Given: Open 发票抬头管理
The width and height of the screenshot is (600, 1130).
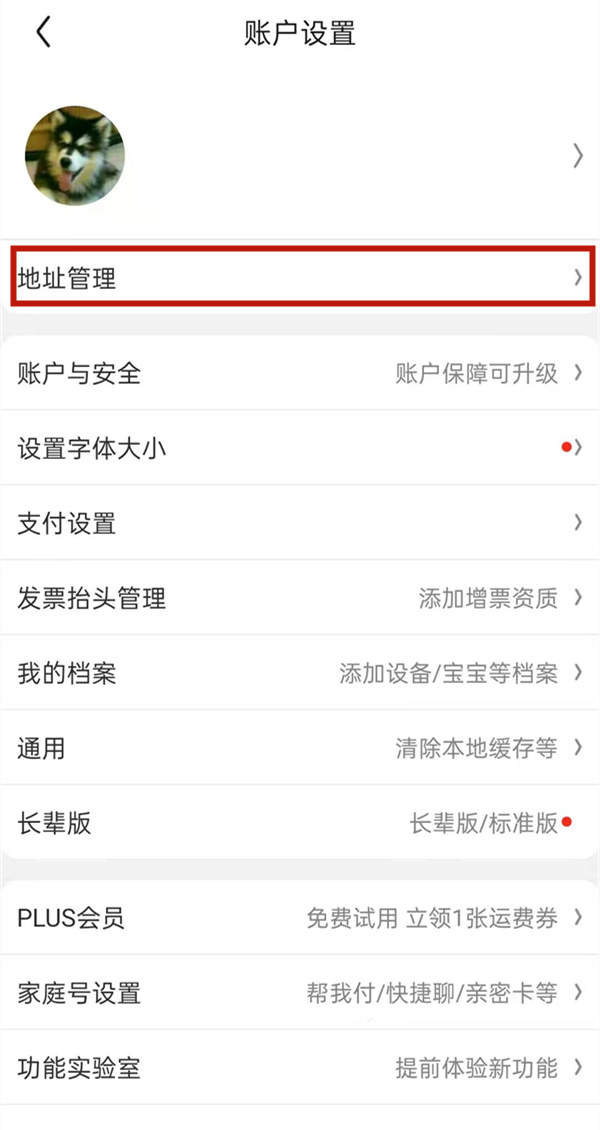Looking at the screenshot, I should pos(300,598).
